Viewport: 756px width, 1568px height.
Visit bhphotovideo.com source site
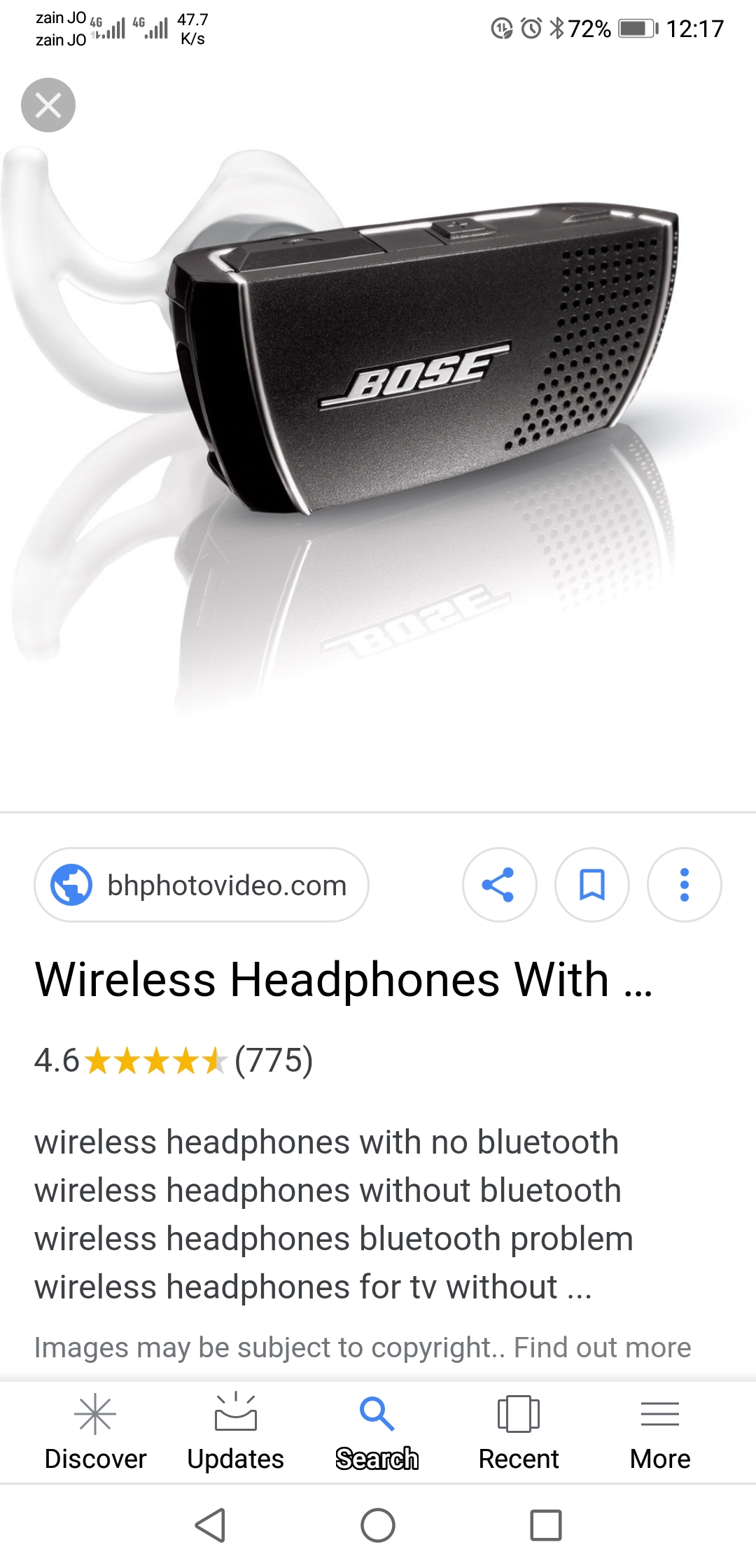[x=202, y=885]
